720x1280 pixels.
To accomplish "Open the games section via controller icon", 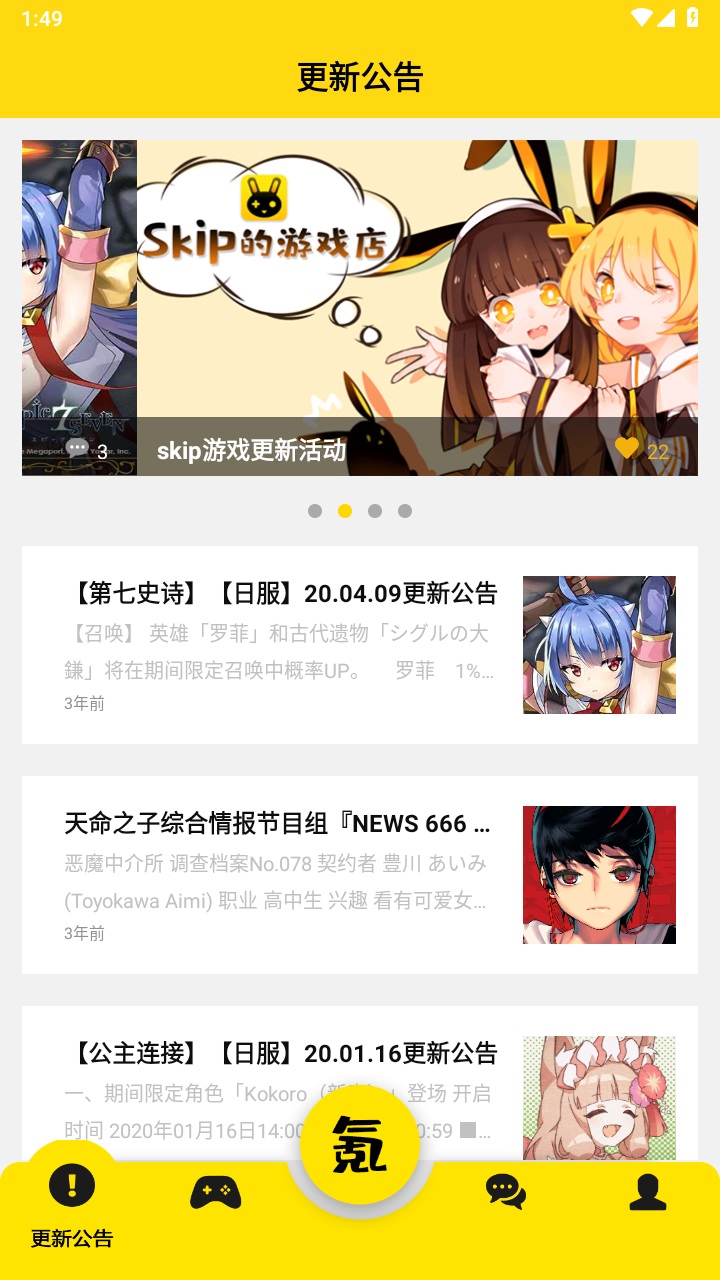I will 213,1190.
